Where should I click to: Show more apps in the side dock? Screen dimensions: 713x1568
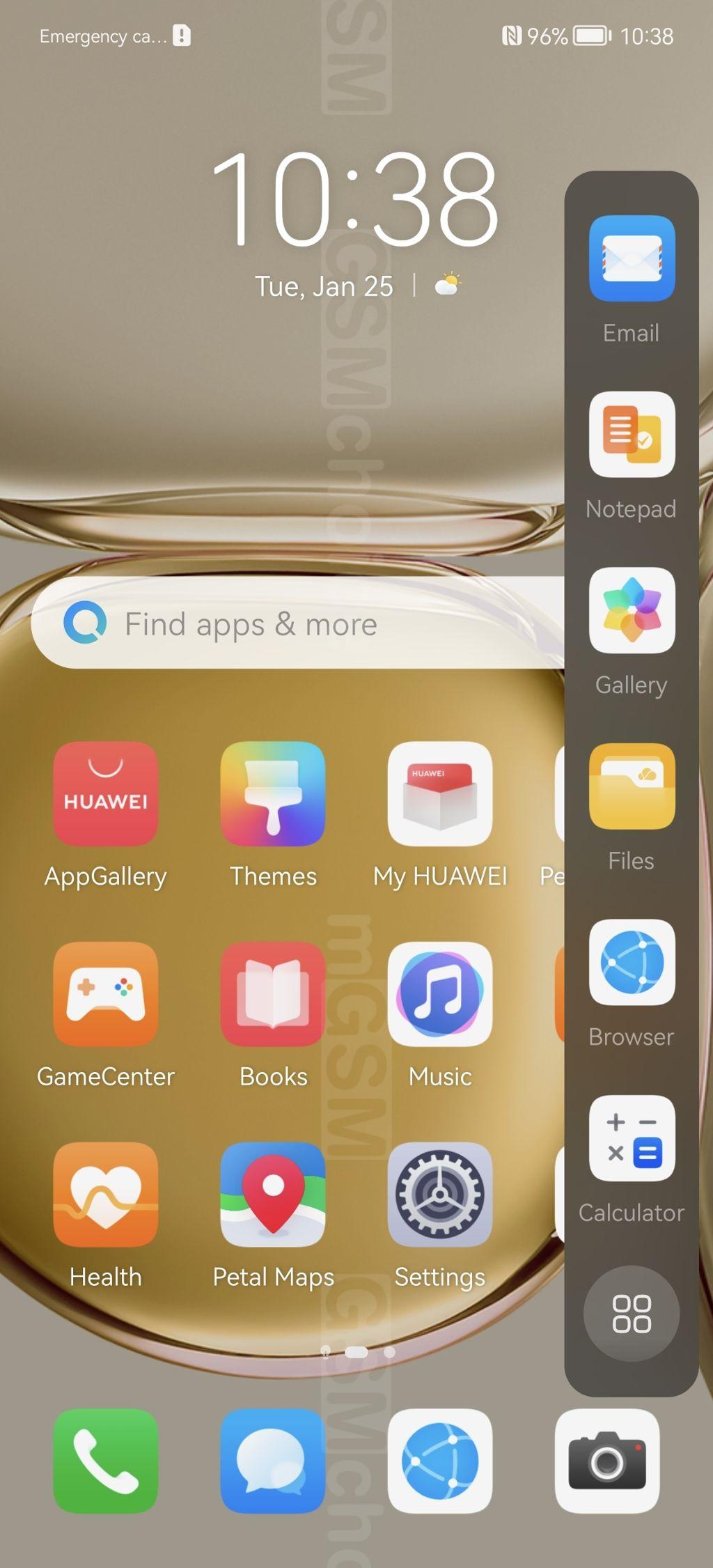tap(631, 1314)
